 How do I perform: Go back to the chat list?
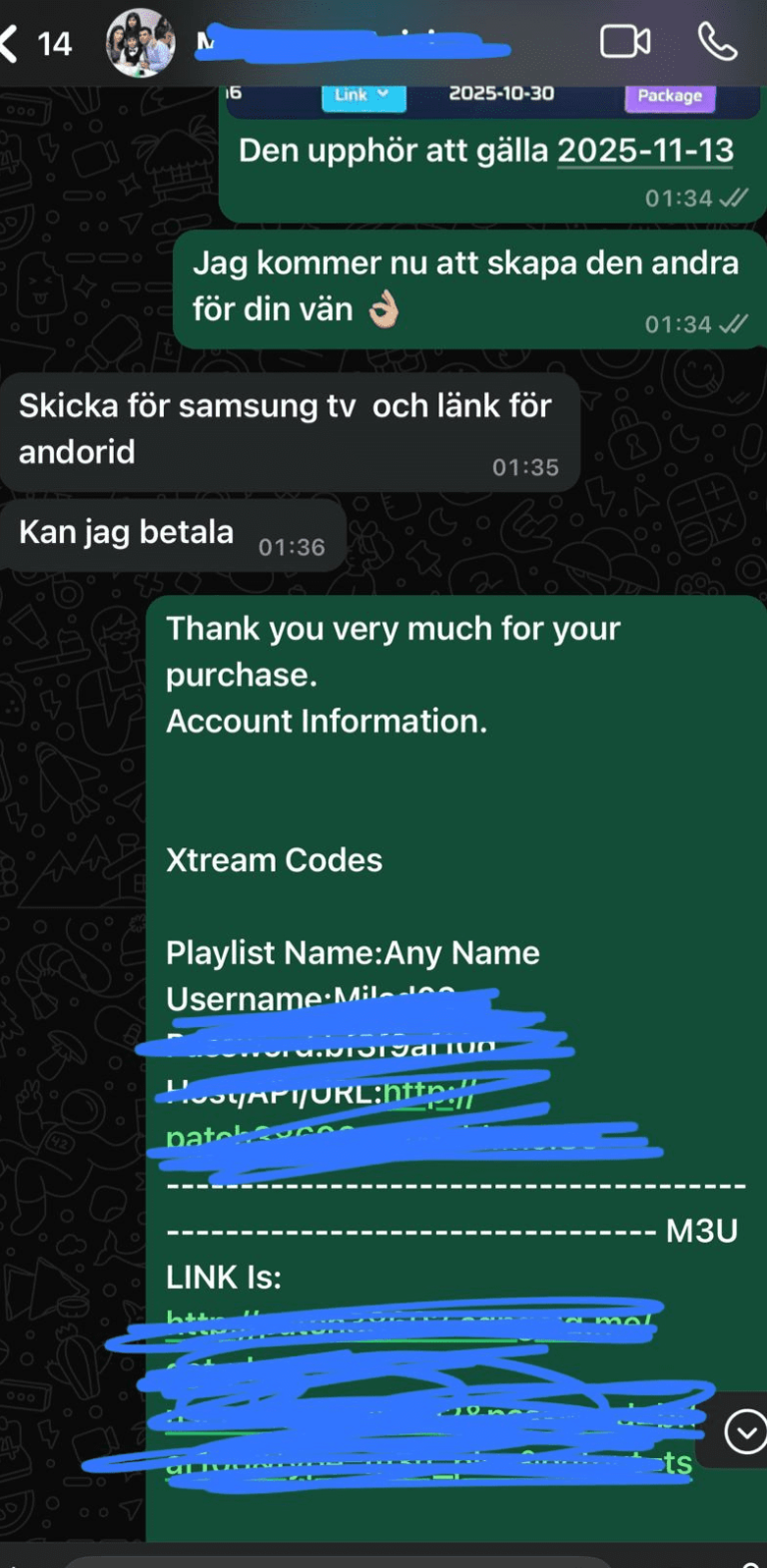(12, 44)
